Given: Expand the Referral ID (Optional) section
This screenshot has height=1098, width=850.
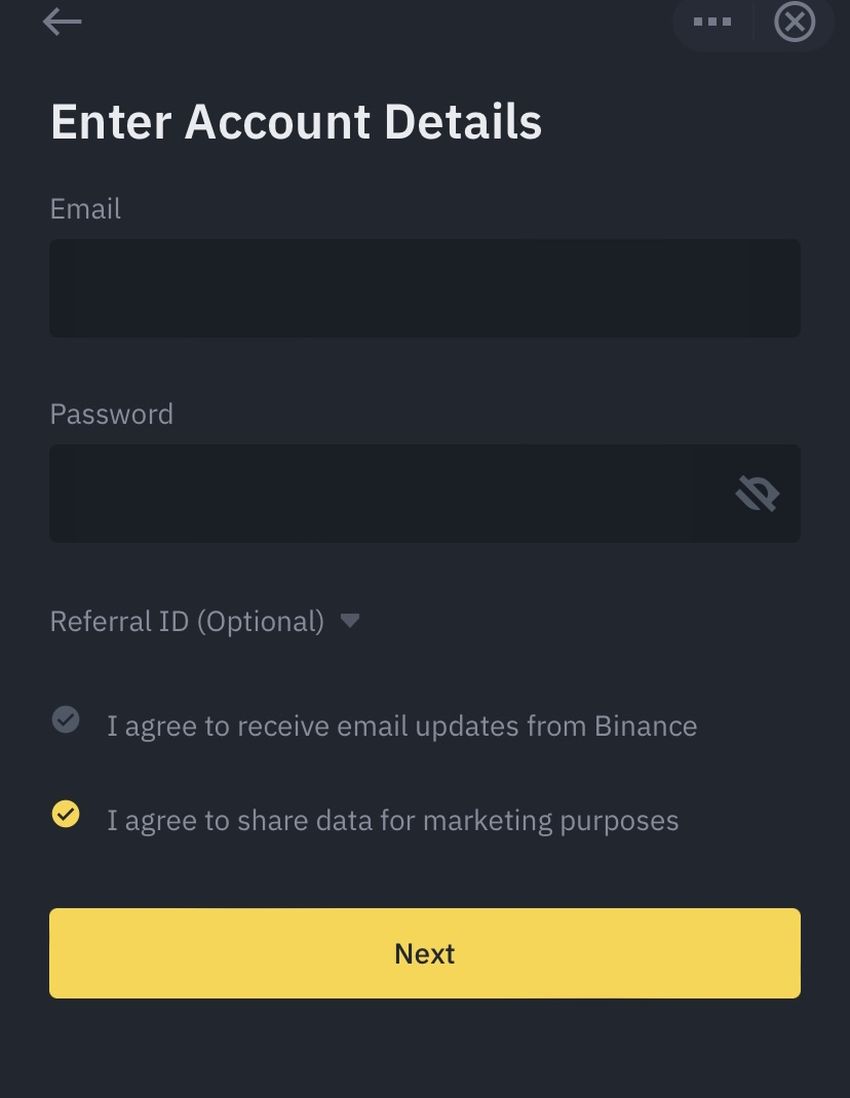Looking at the screenshot, I should pyautogui.click(x=205, y=621).
